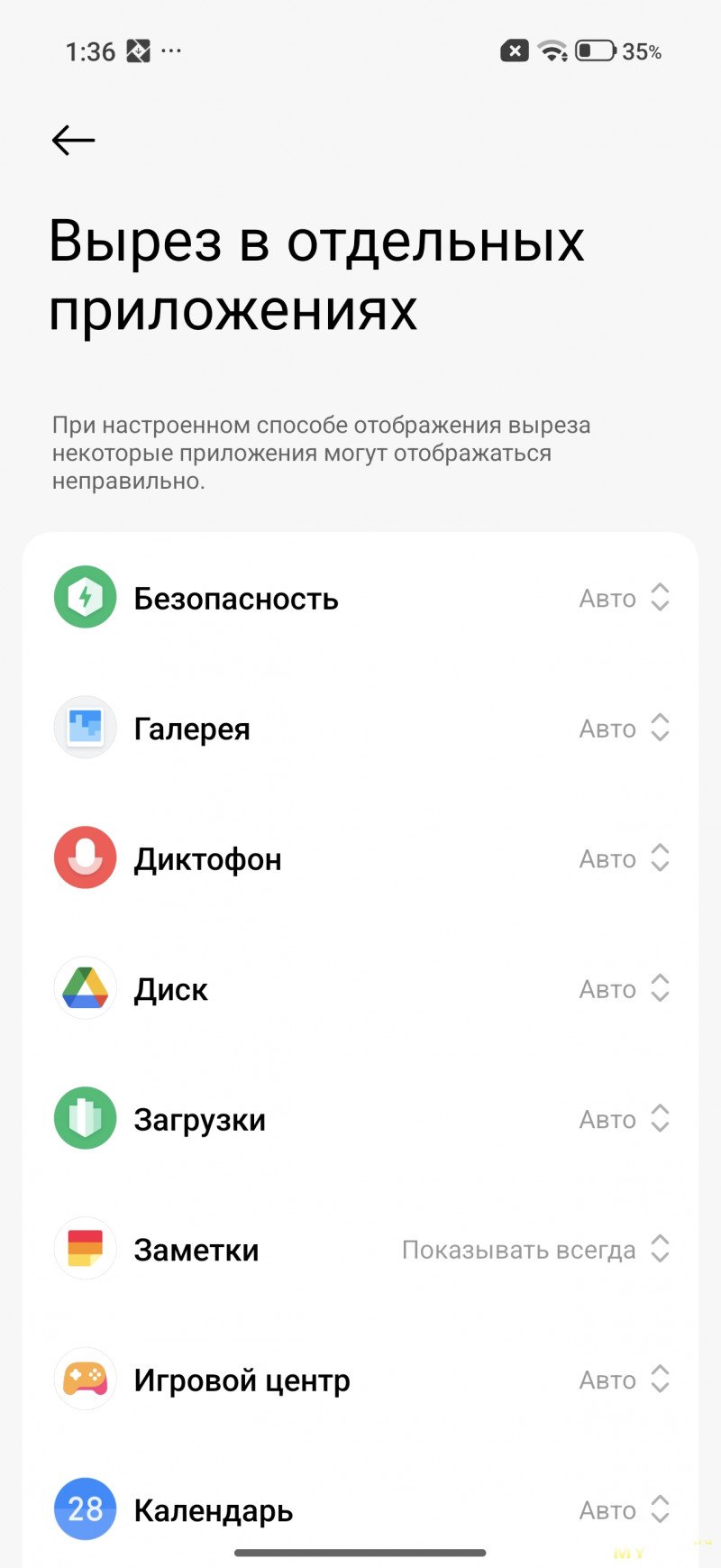This screenshot has width=721, height=1568.
Task: Expand the Диктофон cutout dropdown
Action: [x=624, y=858]
